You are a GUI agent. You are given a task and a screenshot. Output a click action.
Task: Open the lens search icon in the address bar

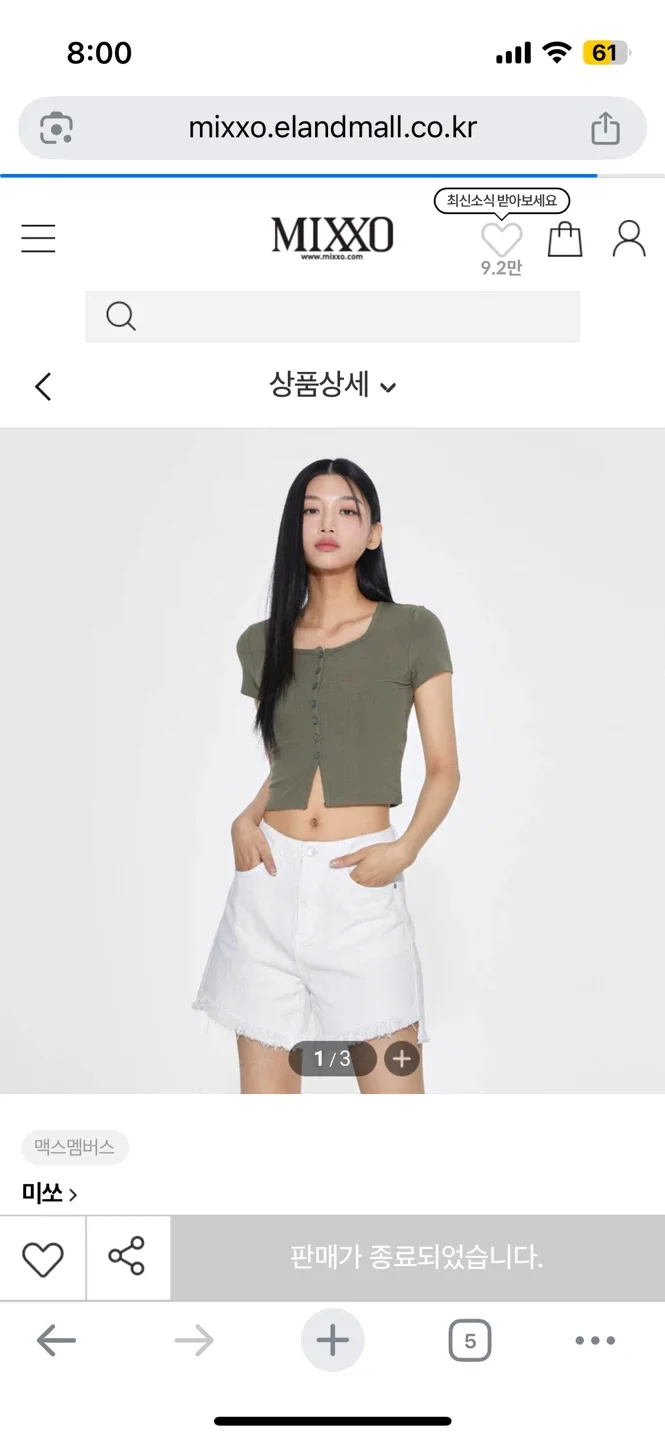pyautogui.click(x=57, y=128)
